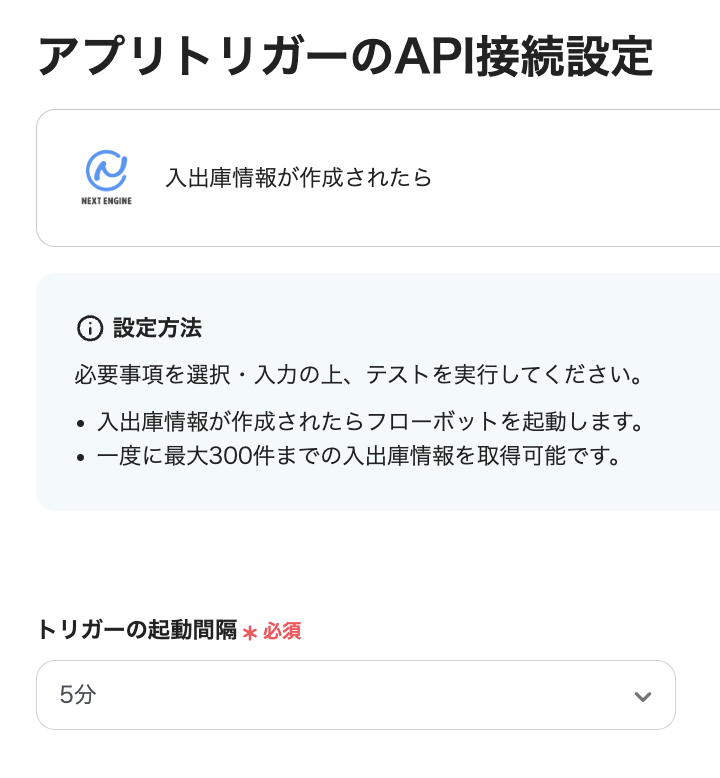Click the first bullet point marker

tap(82, 422)
